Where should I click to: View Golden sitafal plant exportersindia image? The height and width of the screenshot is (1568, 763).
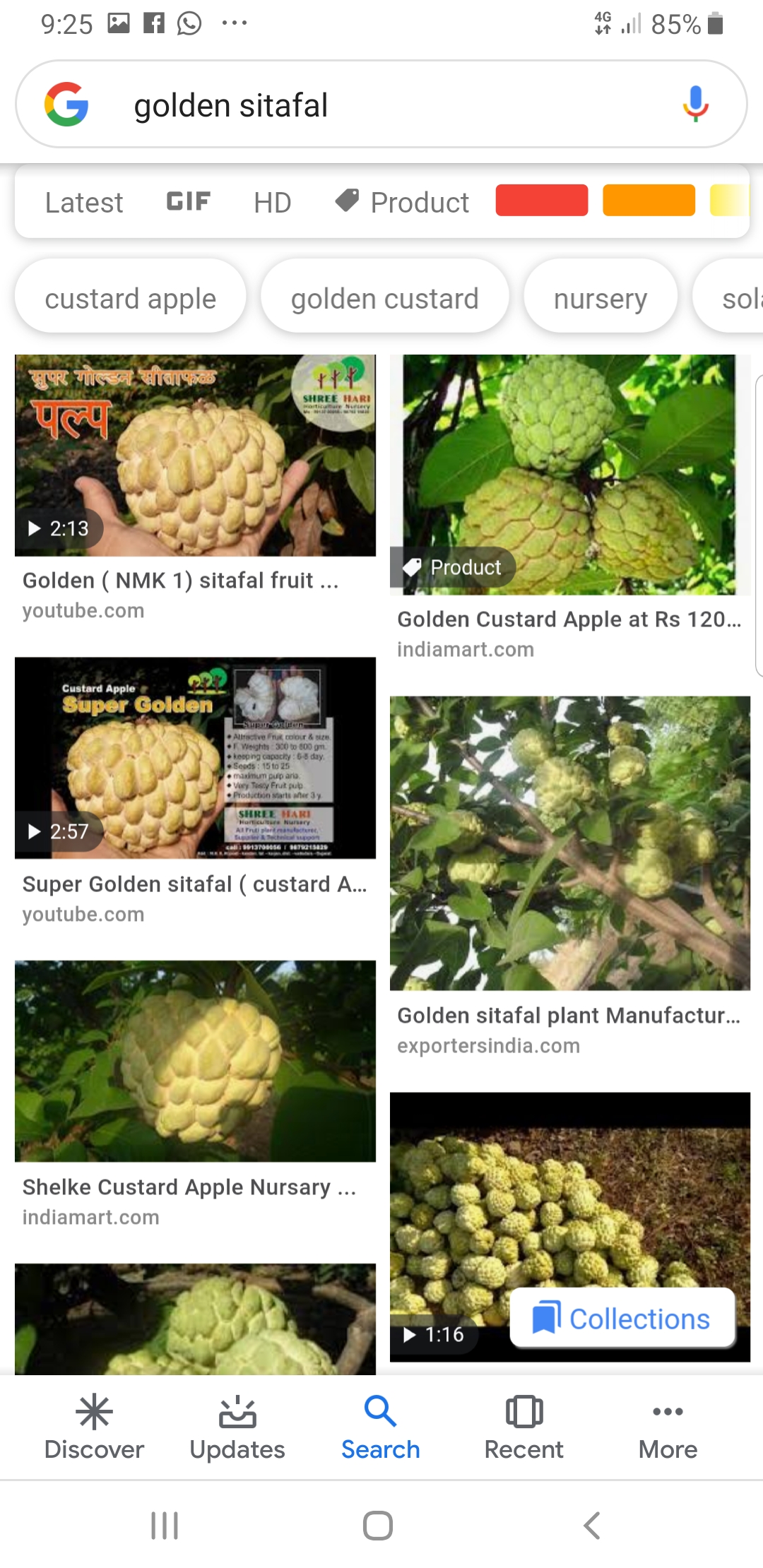point(569,843)
